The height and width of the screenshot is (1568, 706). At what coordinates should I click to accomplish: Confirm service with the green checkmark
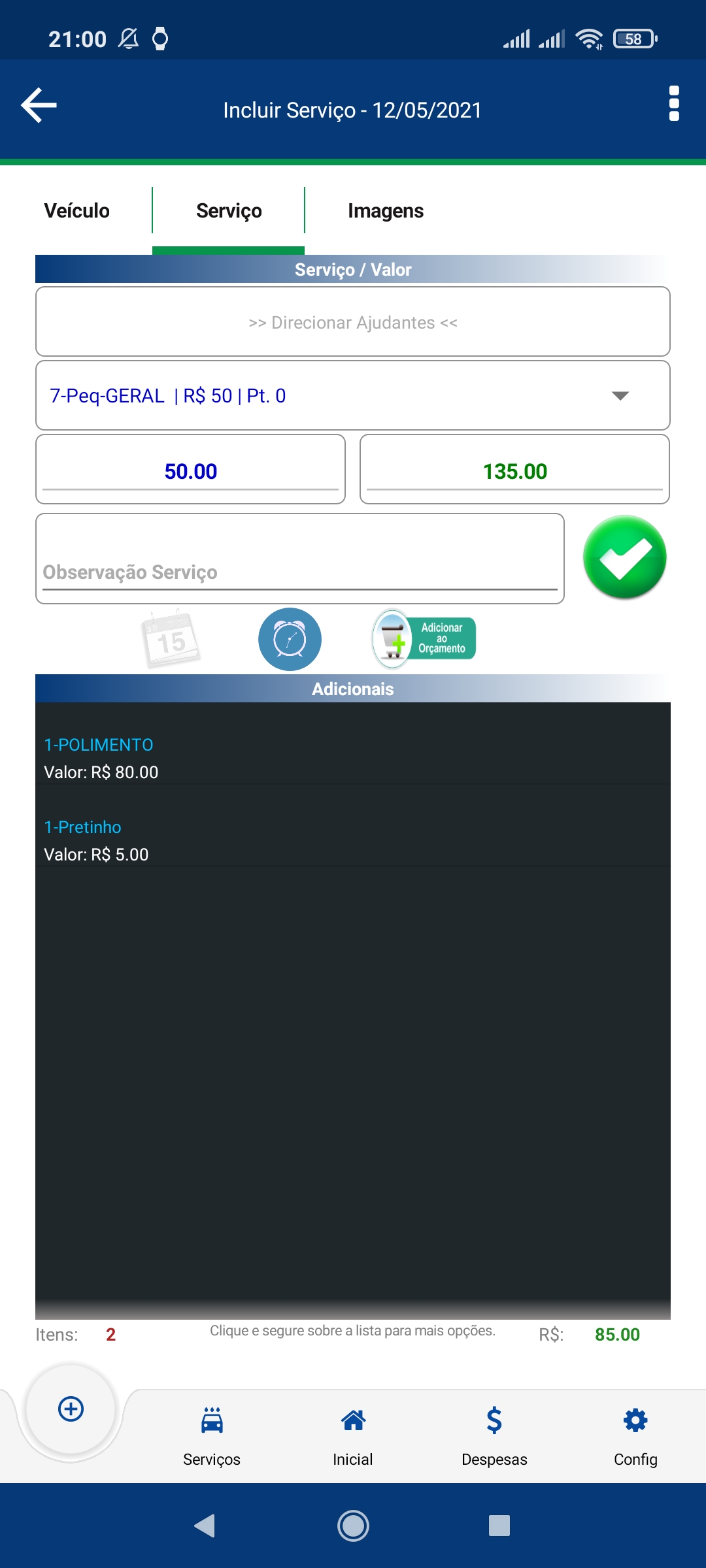click(624, 557)
